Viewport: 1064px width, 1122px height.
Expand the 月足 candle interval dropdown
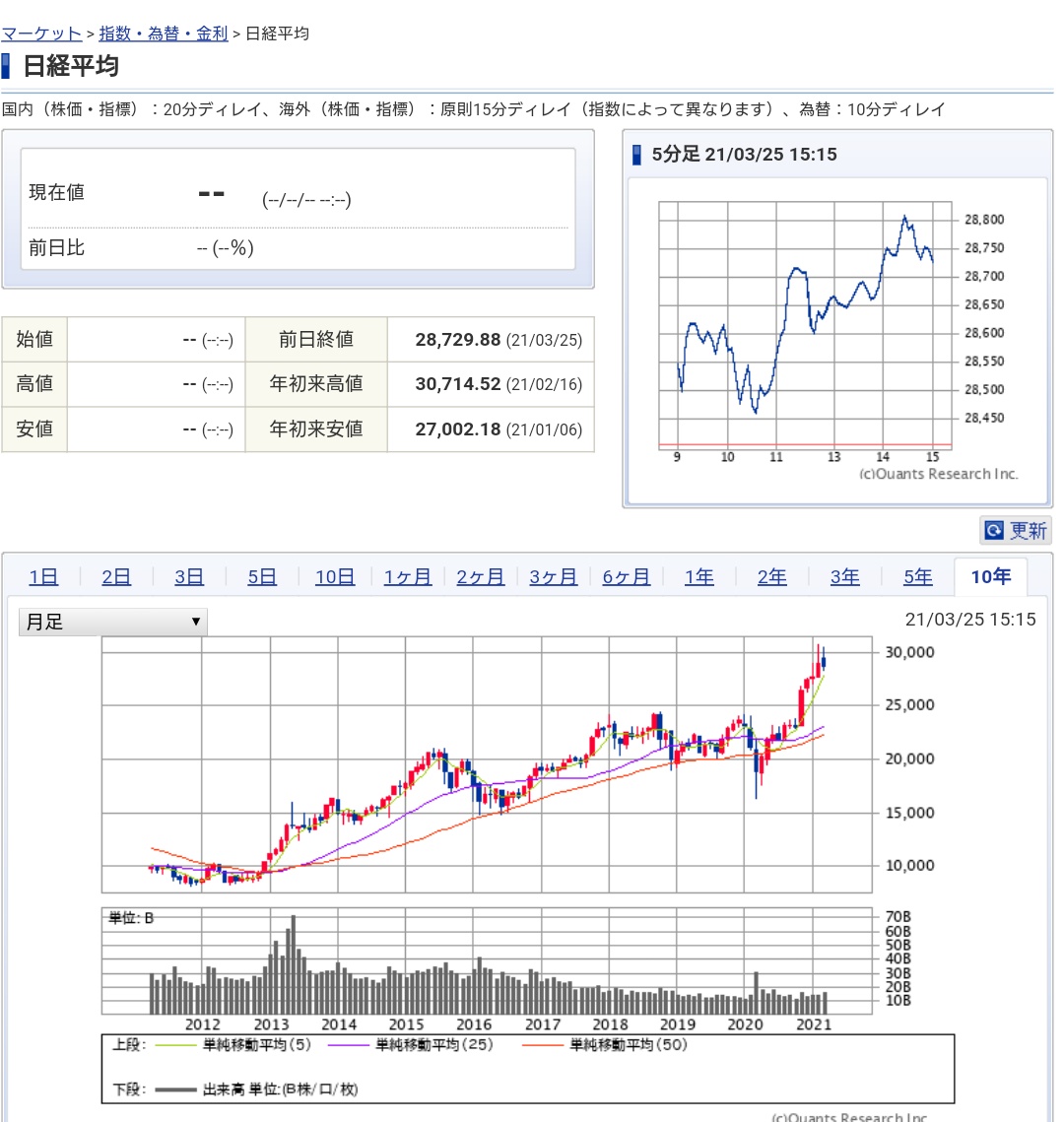(x=113, y=623)
